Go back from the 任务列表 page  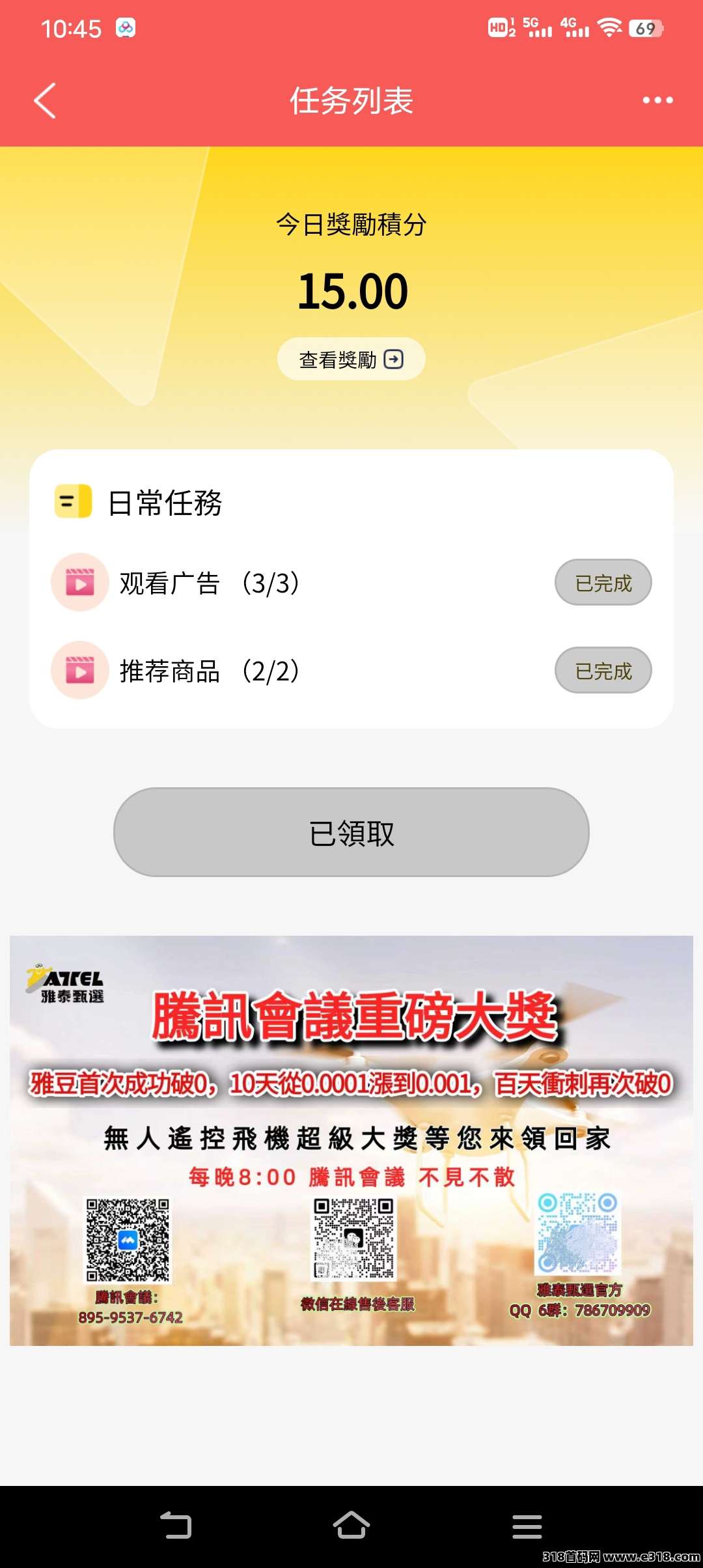45,101
